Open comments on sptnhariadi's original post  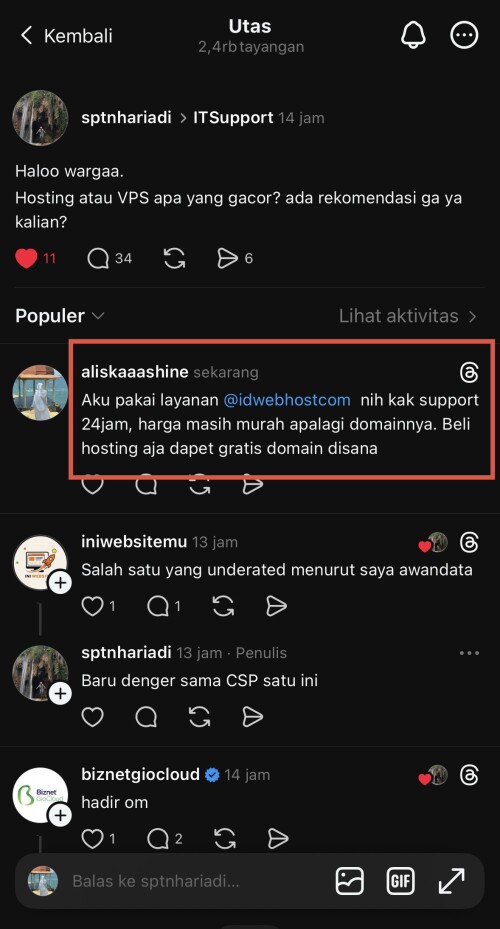[98, 258]
